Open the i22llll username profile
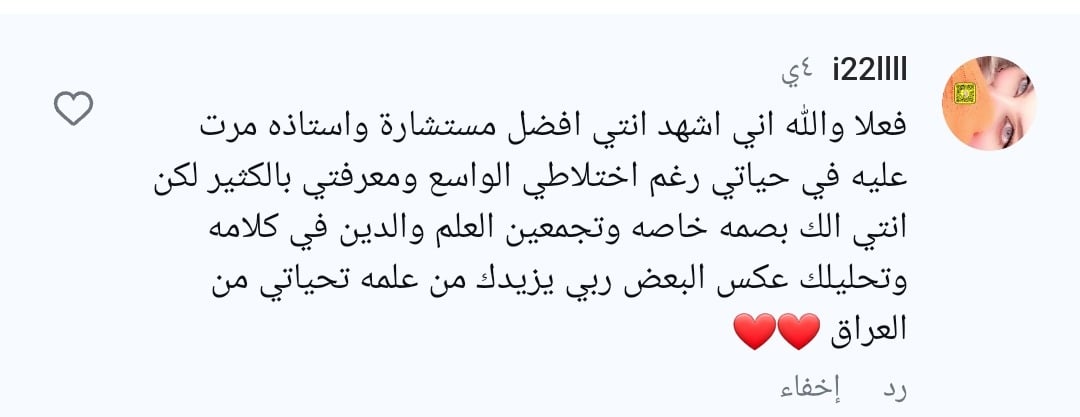 tap(869, 70)
